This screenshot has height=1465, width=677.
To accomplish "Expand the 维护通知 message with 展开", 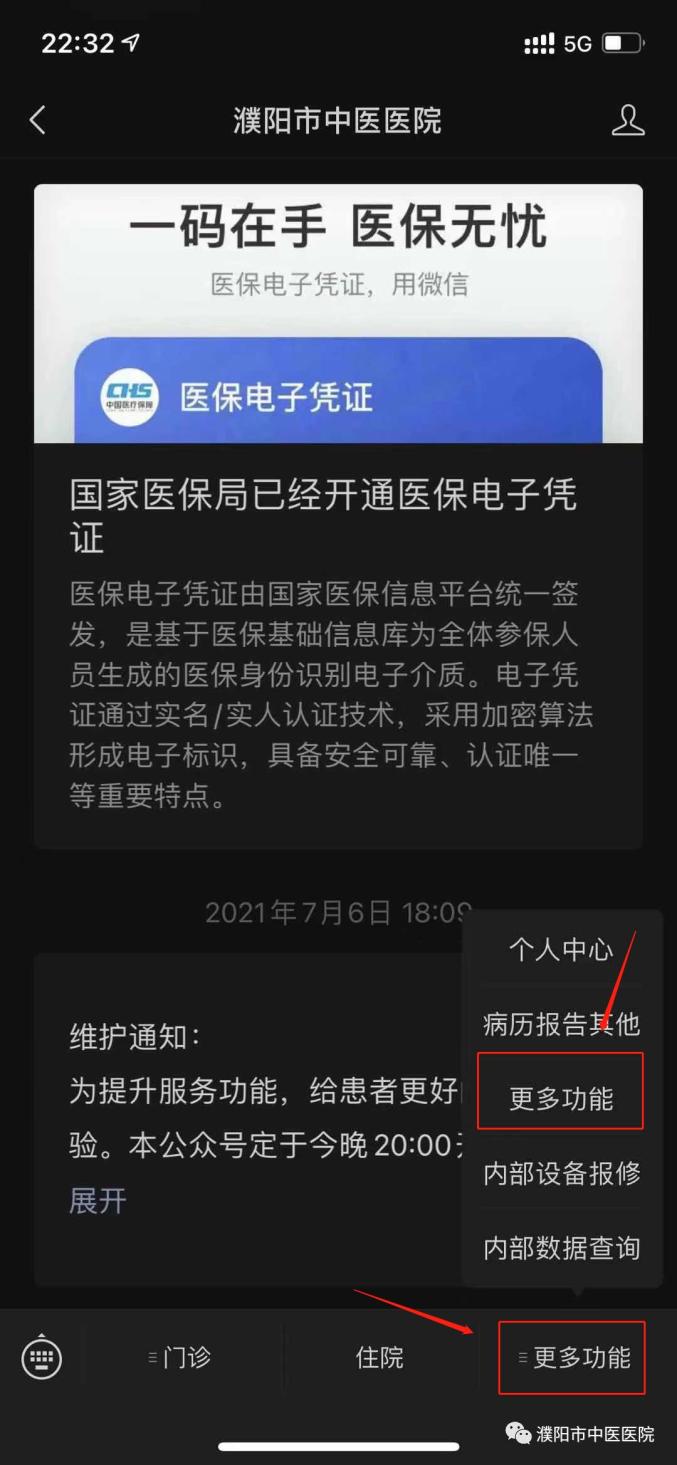I will coord(97,1200).
